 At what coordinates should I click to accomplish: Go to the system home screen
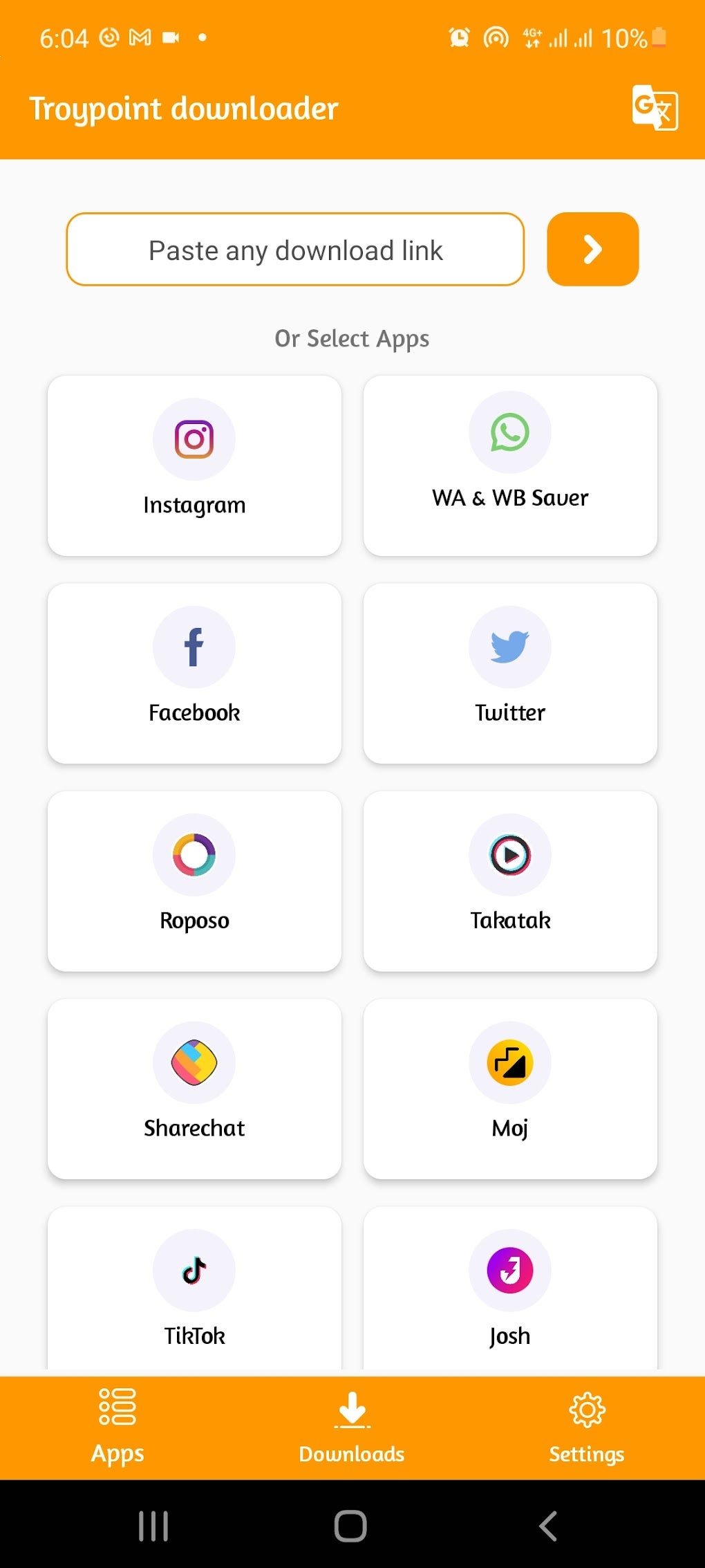click(350, 1525)
